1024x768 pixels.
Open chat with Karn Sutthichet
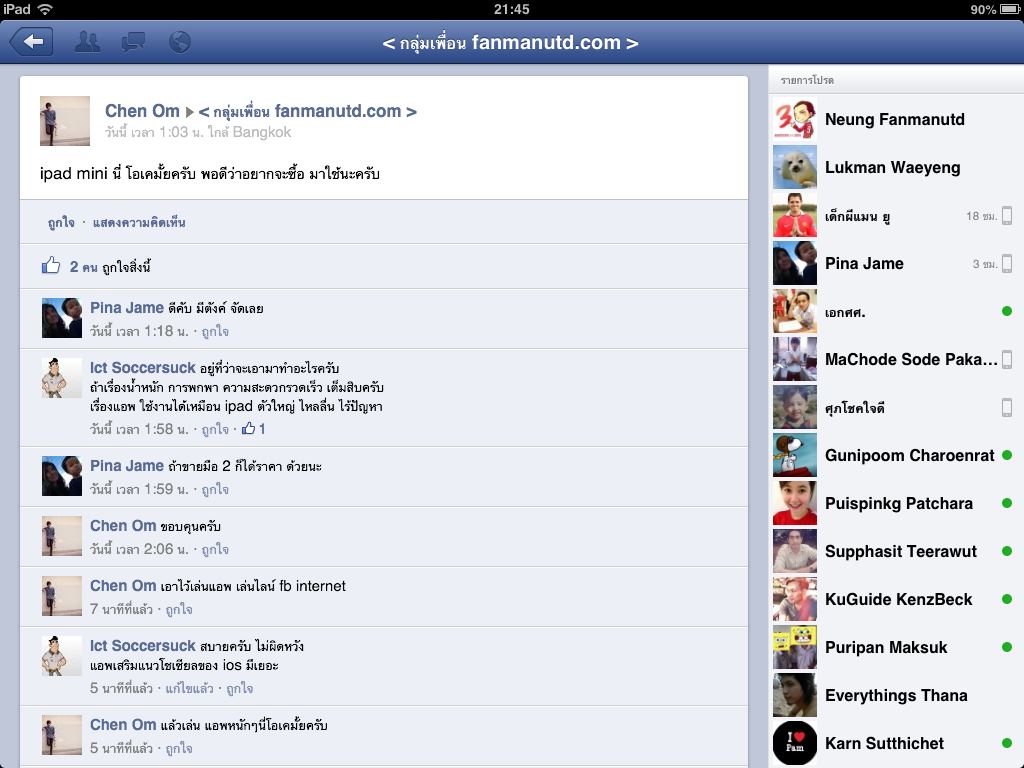click(x=884, y=744)
